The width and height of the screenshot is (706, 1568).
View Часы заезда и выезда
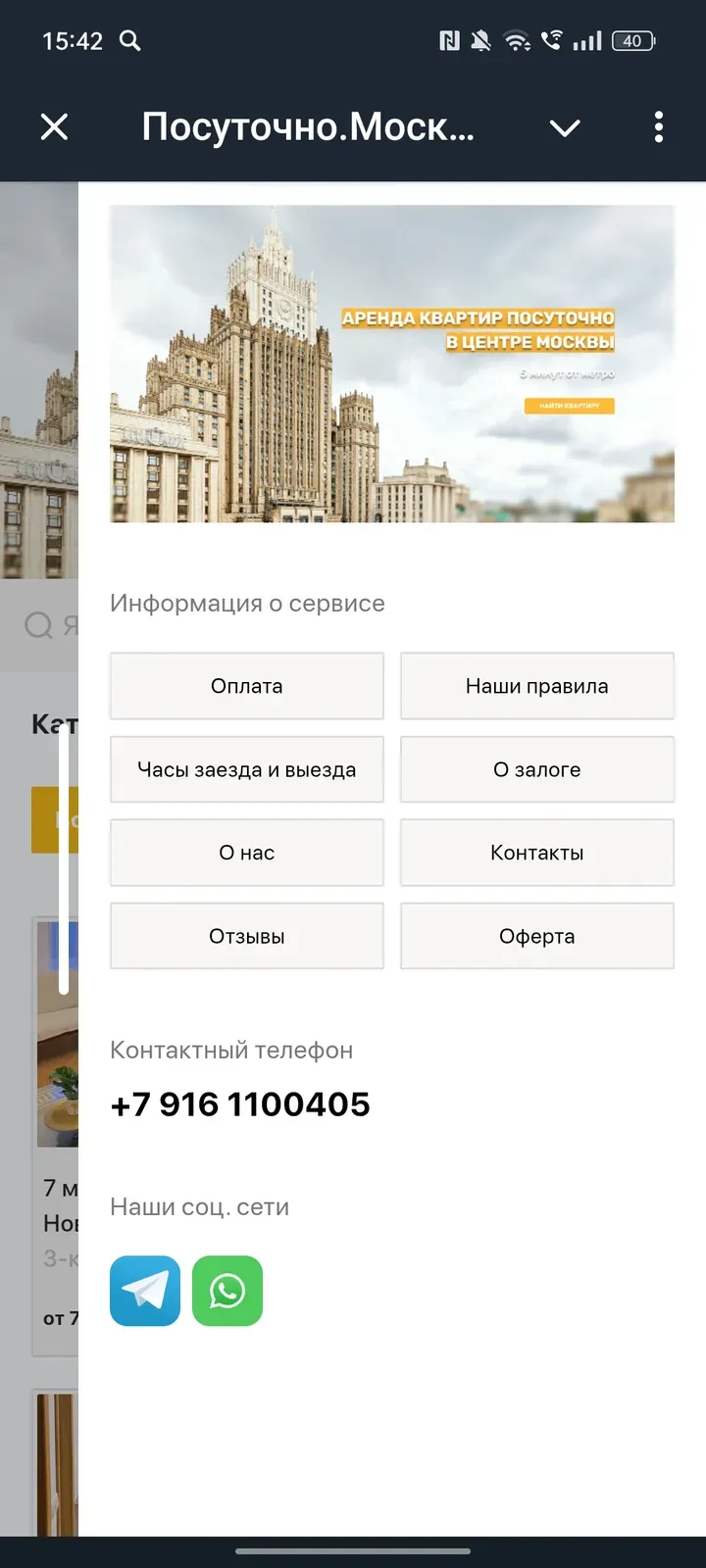point(246,769)
